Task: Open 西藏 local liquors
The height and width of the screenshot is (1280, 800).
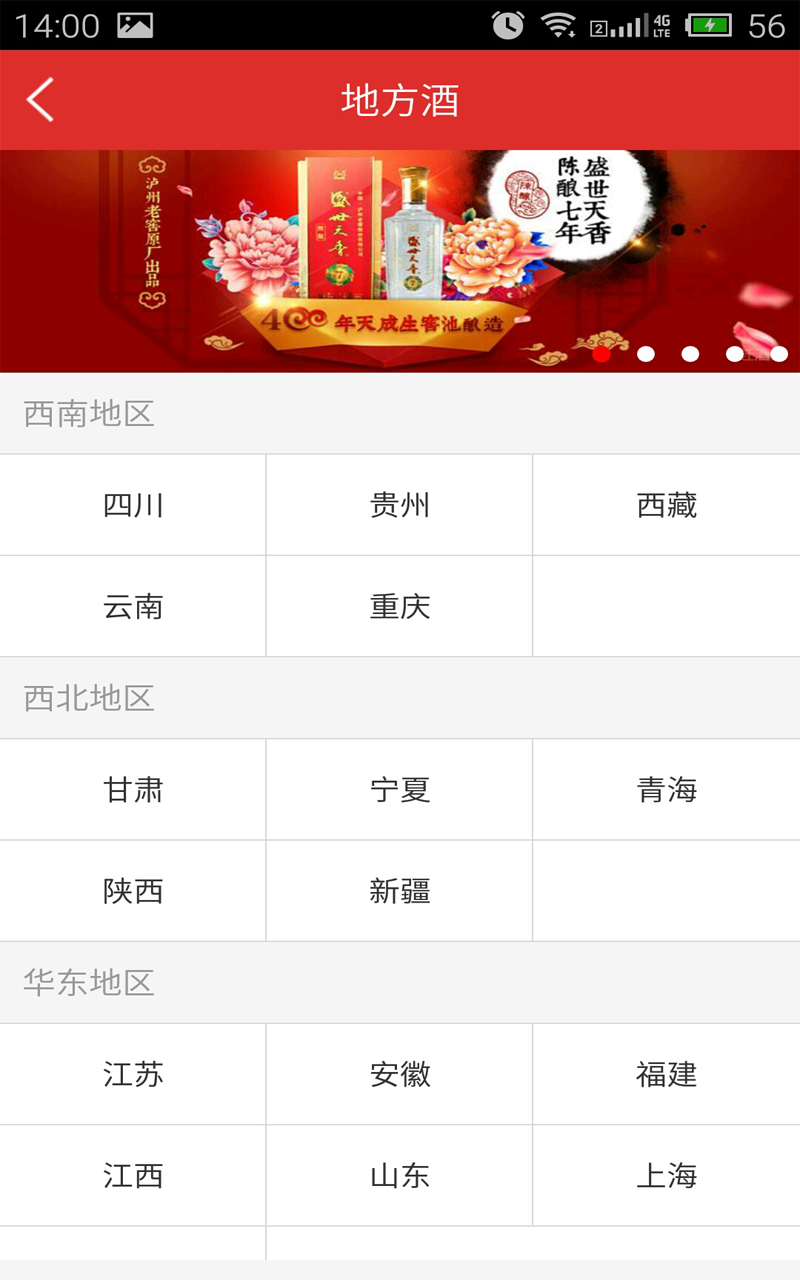Action: pyautogui.click(x=667, y=505)
